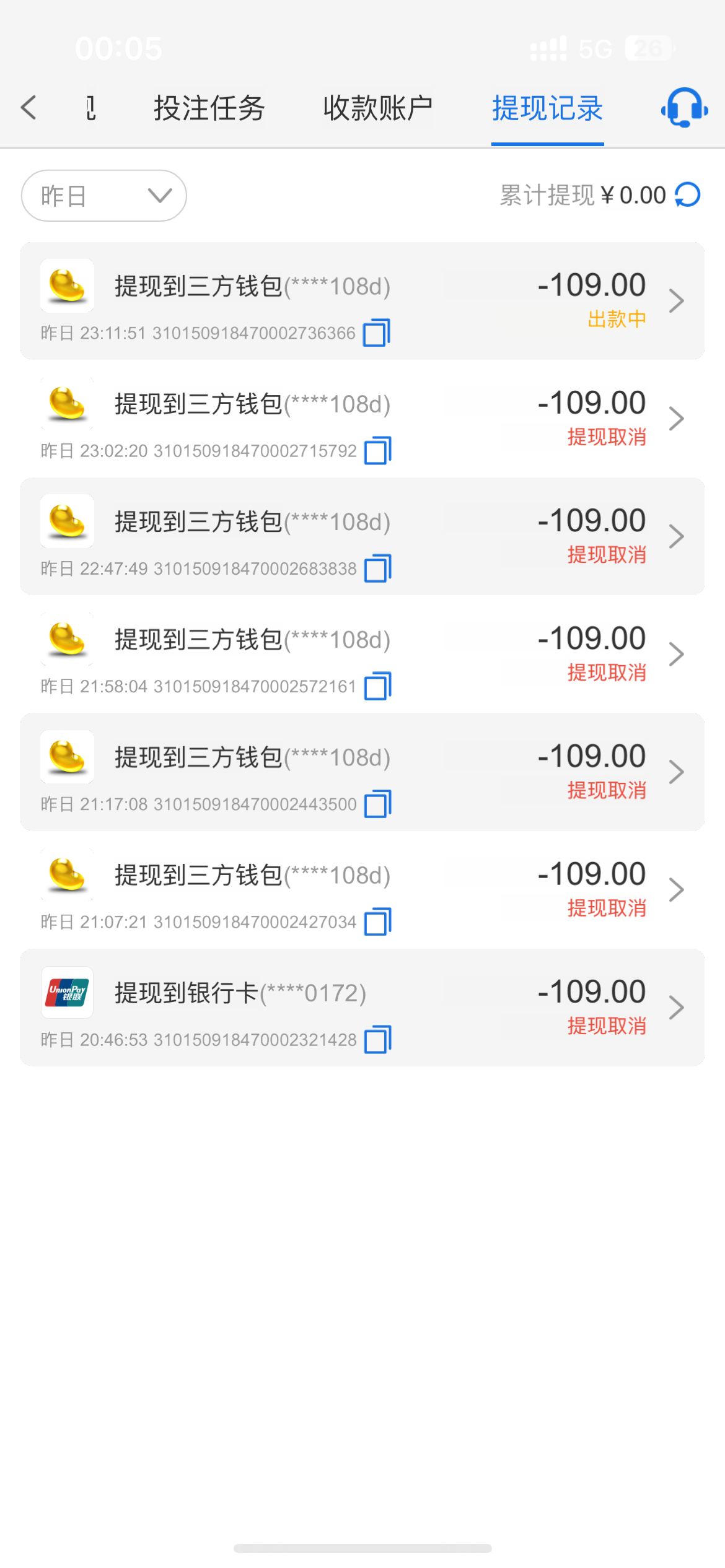Switch to the 收款账户 tab
The height and width of the screenshot is (1568, 725).
tap(378, 108)
